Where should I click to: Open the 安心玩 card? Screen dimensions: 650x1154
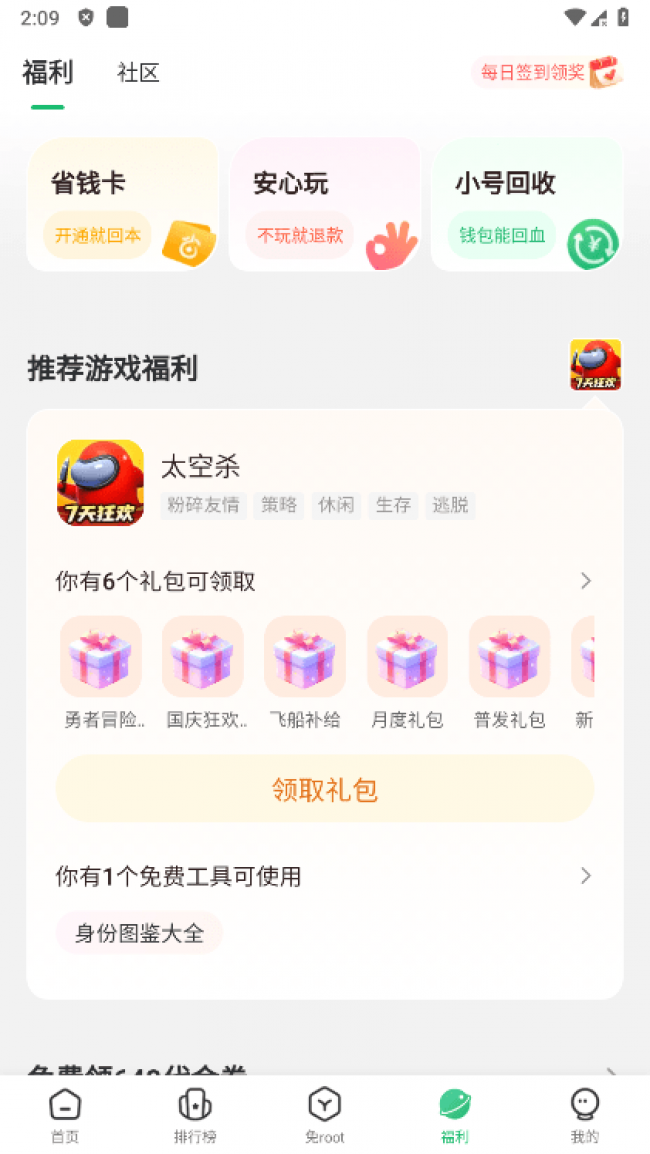[324, 205]
